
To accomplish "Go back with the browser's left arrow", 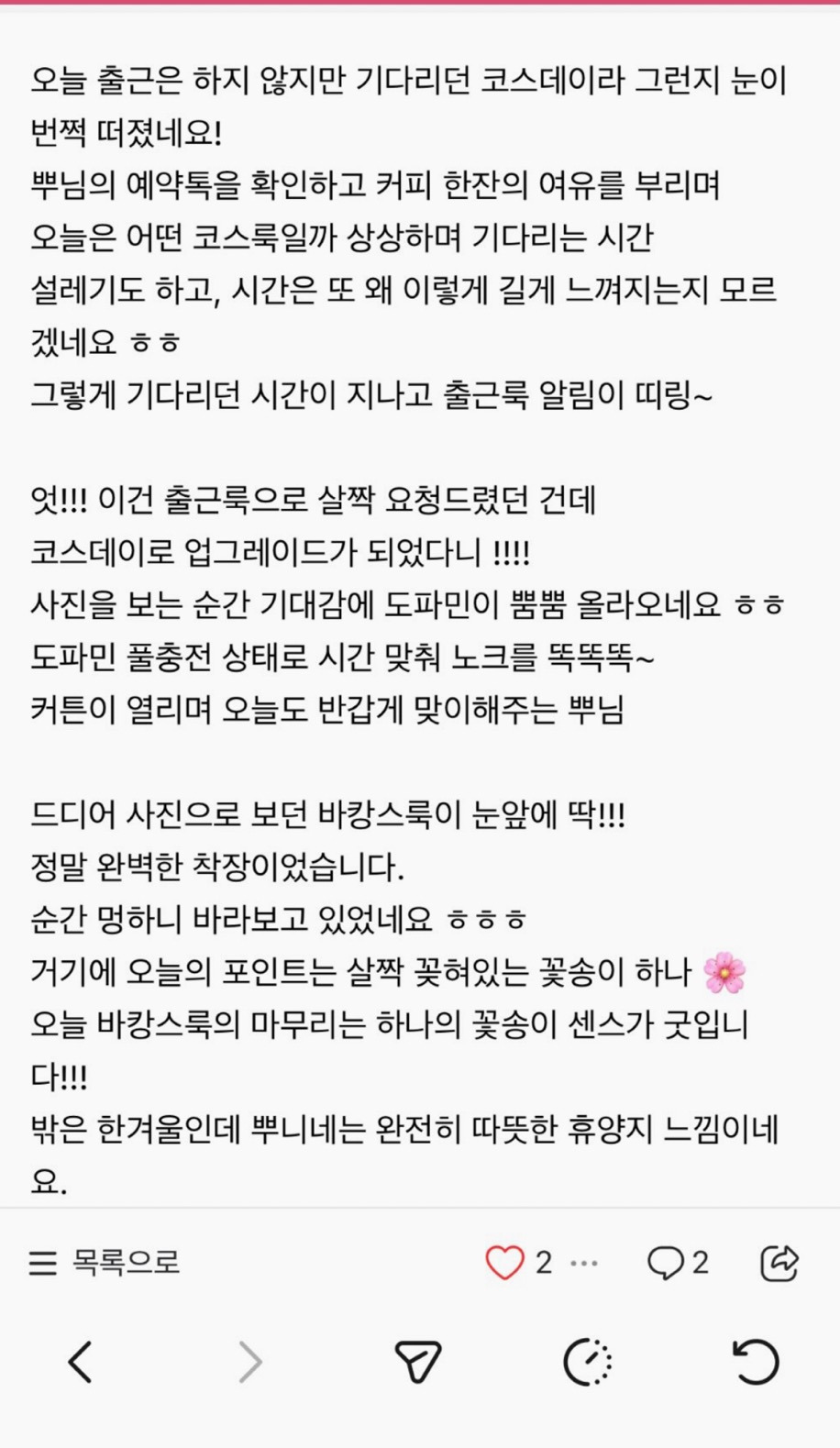I will coord(81,1362).
